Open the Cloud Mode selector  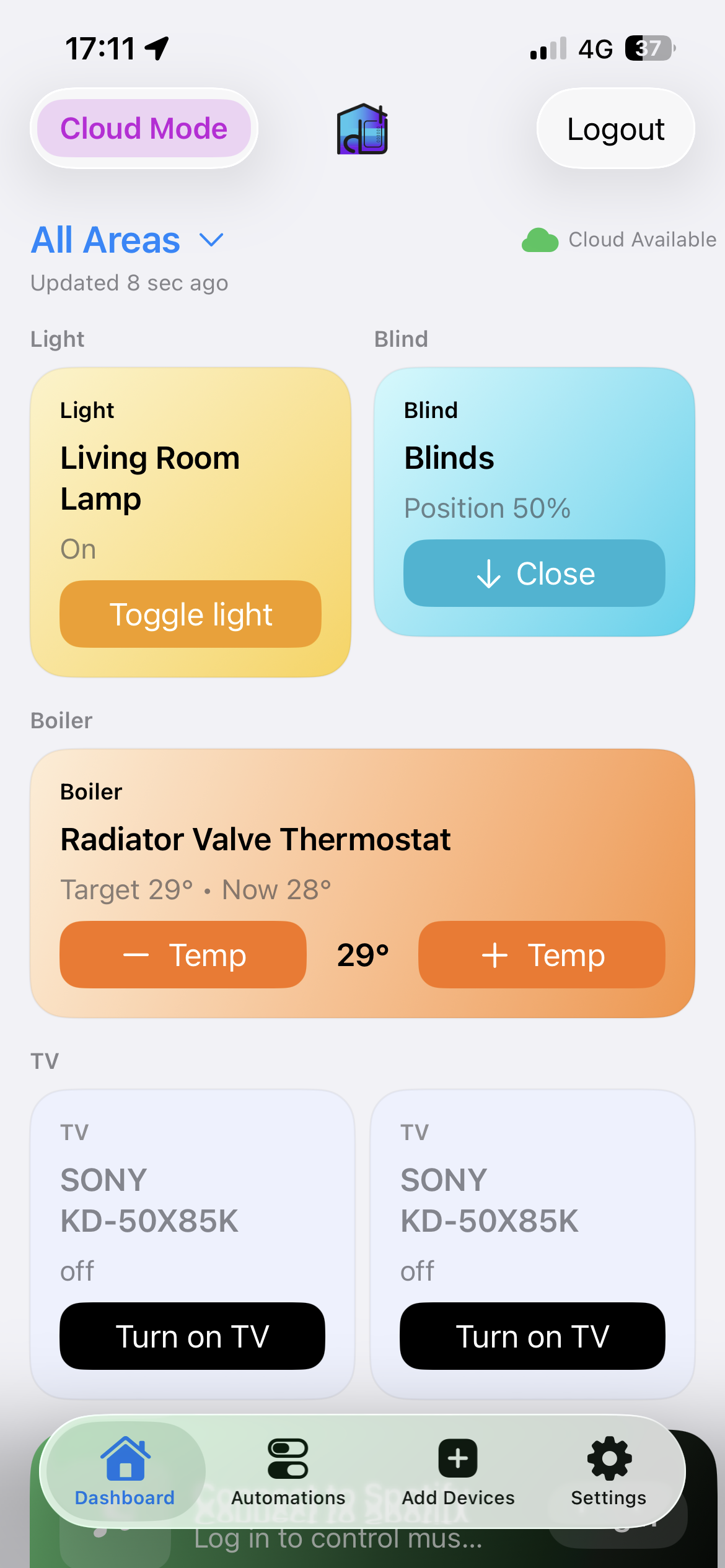(x=143, y=129)
